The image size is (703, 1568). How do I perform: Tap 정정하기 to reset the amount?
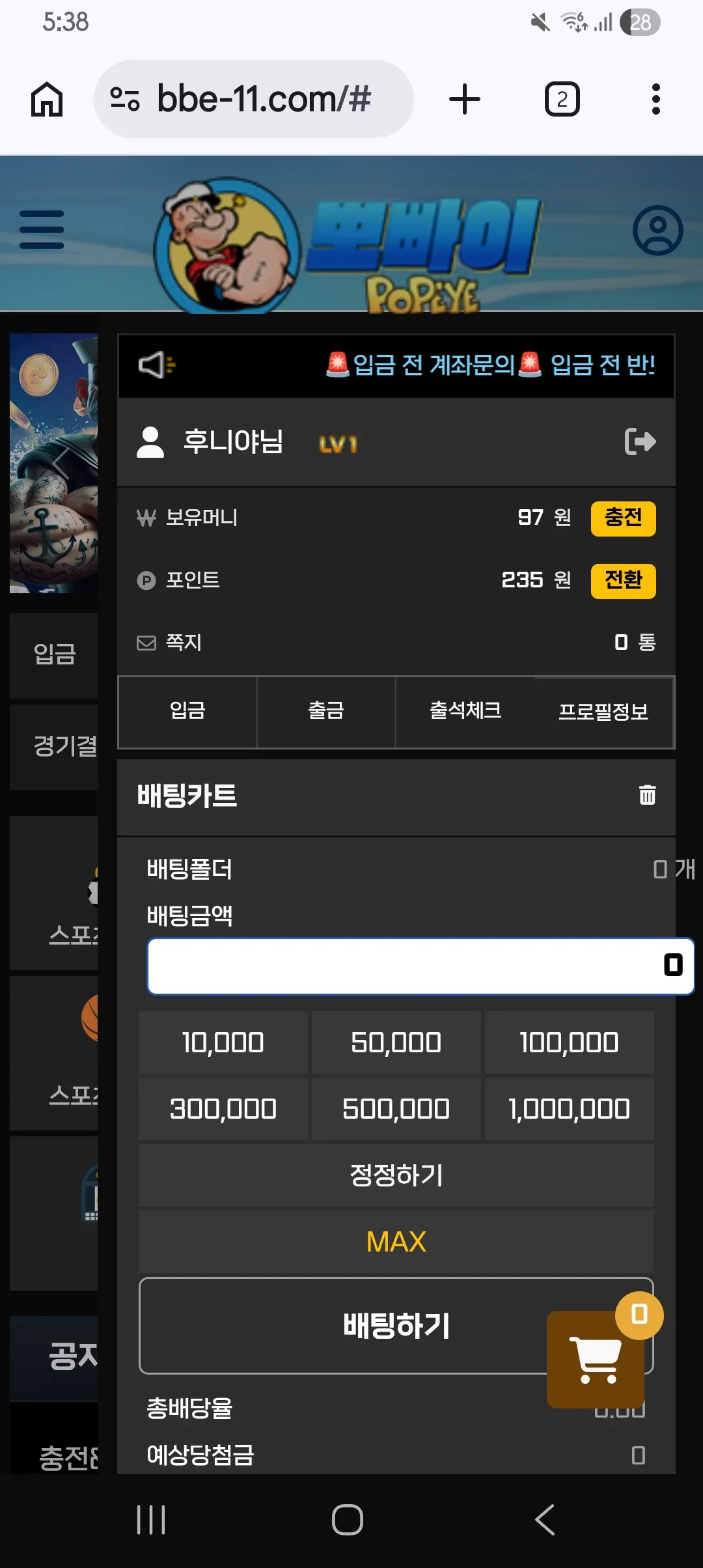[x=396, y=1175]
